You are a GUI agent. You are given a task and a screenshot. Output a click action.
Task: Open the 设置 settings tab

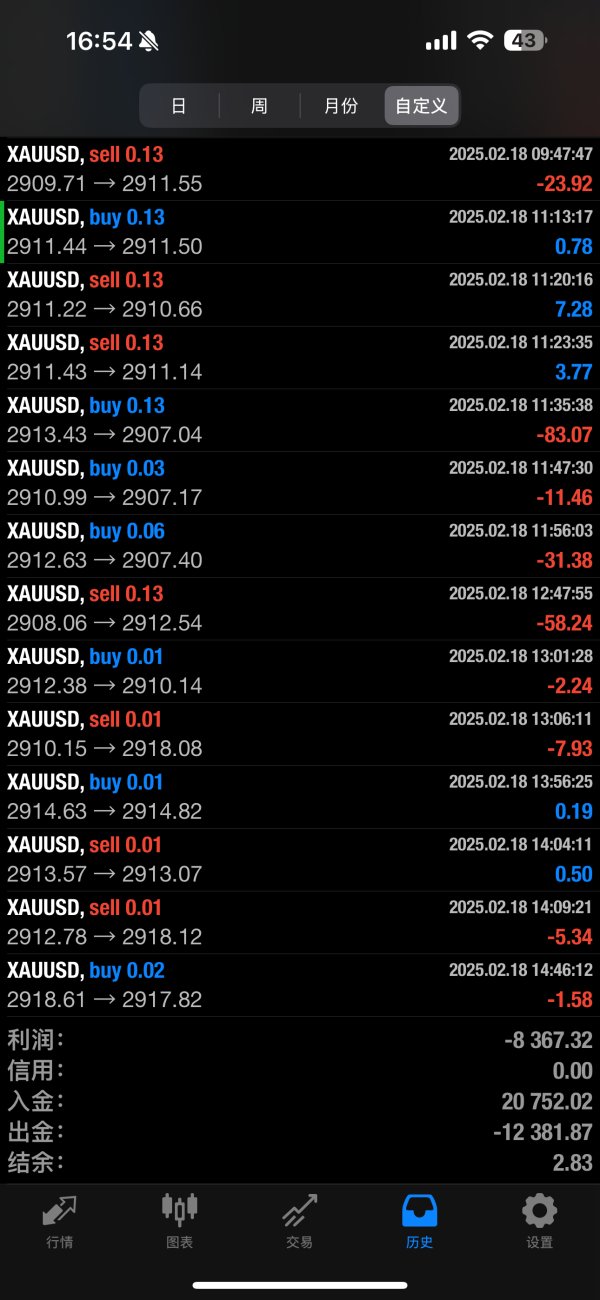point(540,1222)
